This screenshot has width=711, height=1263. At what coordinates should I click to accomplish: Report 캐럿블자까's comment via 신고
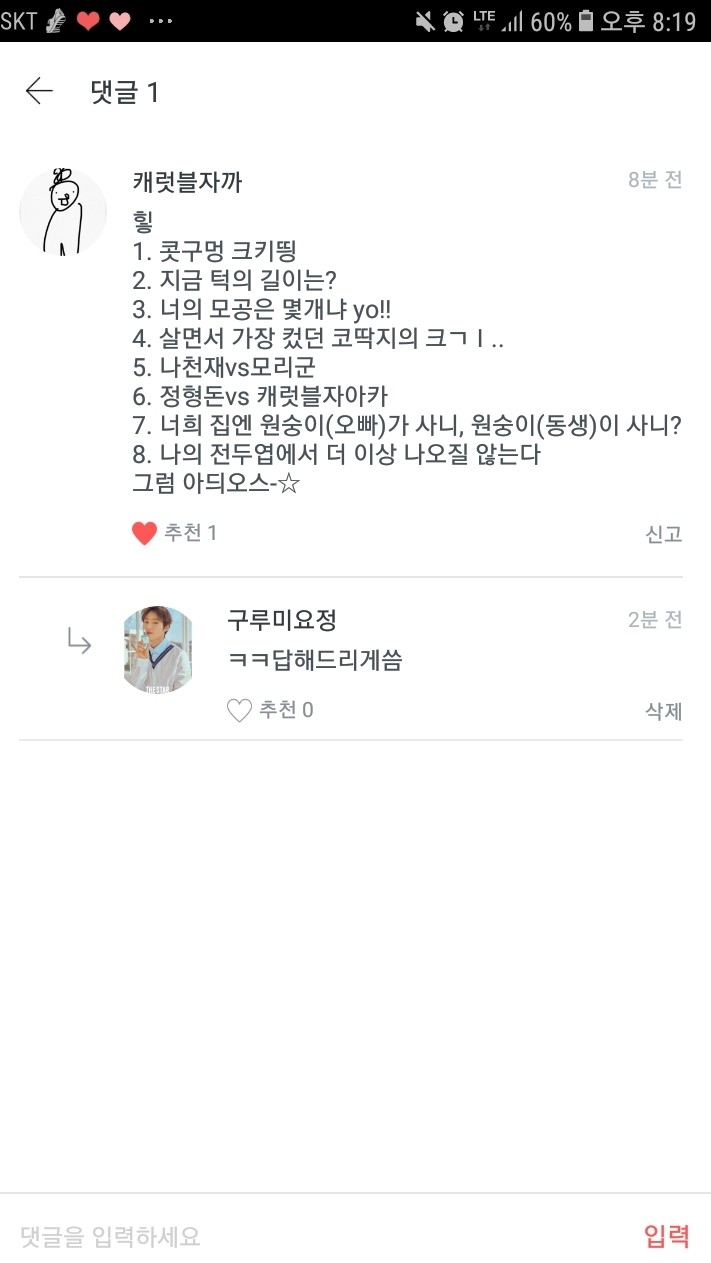pyautogui.click(x=663, y=534)
